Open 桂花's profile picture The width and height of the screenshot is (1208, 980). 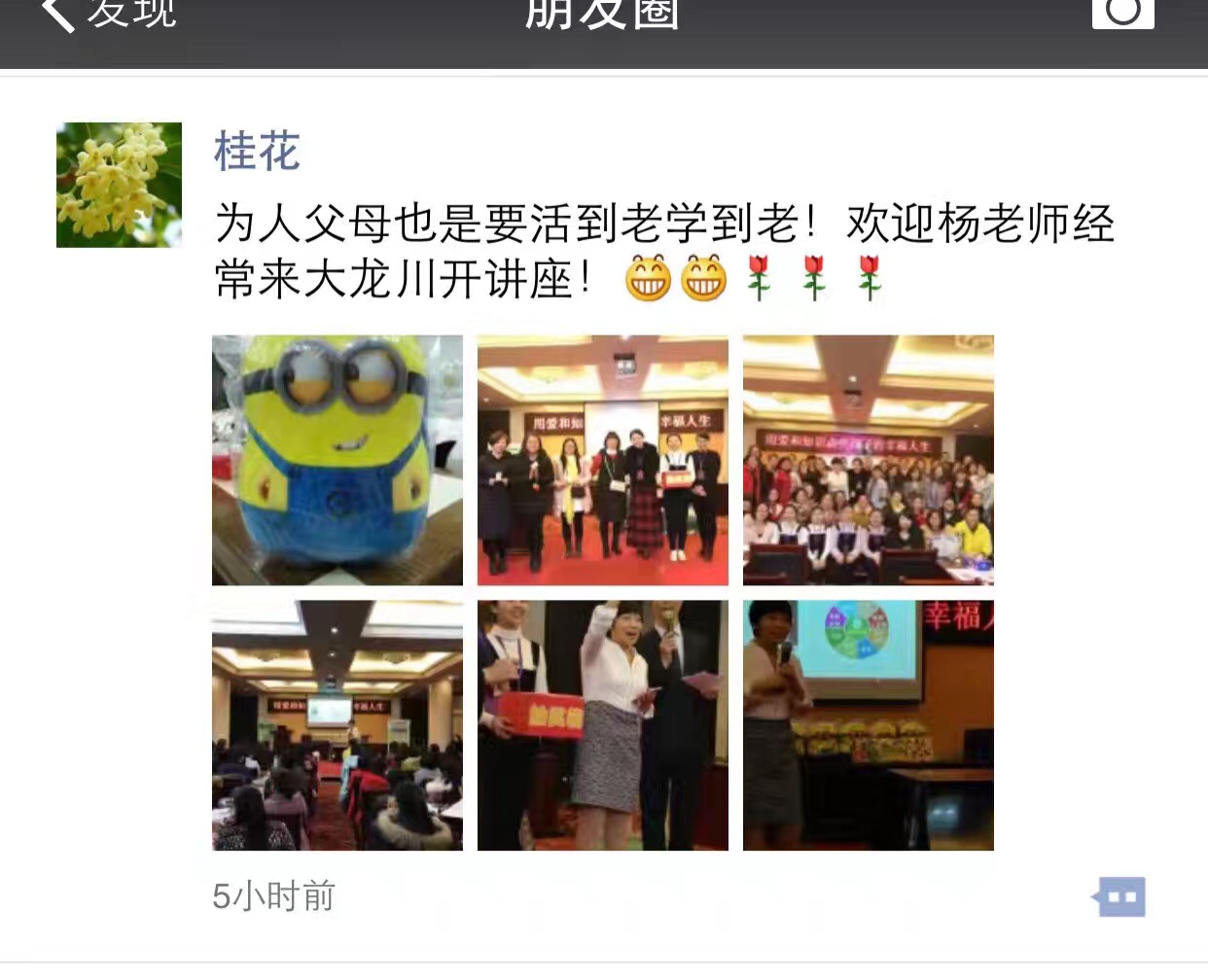pyautogui.click(x=119, y=185)
